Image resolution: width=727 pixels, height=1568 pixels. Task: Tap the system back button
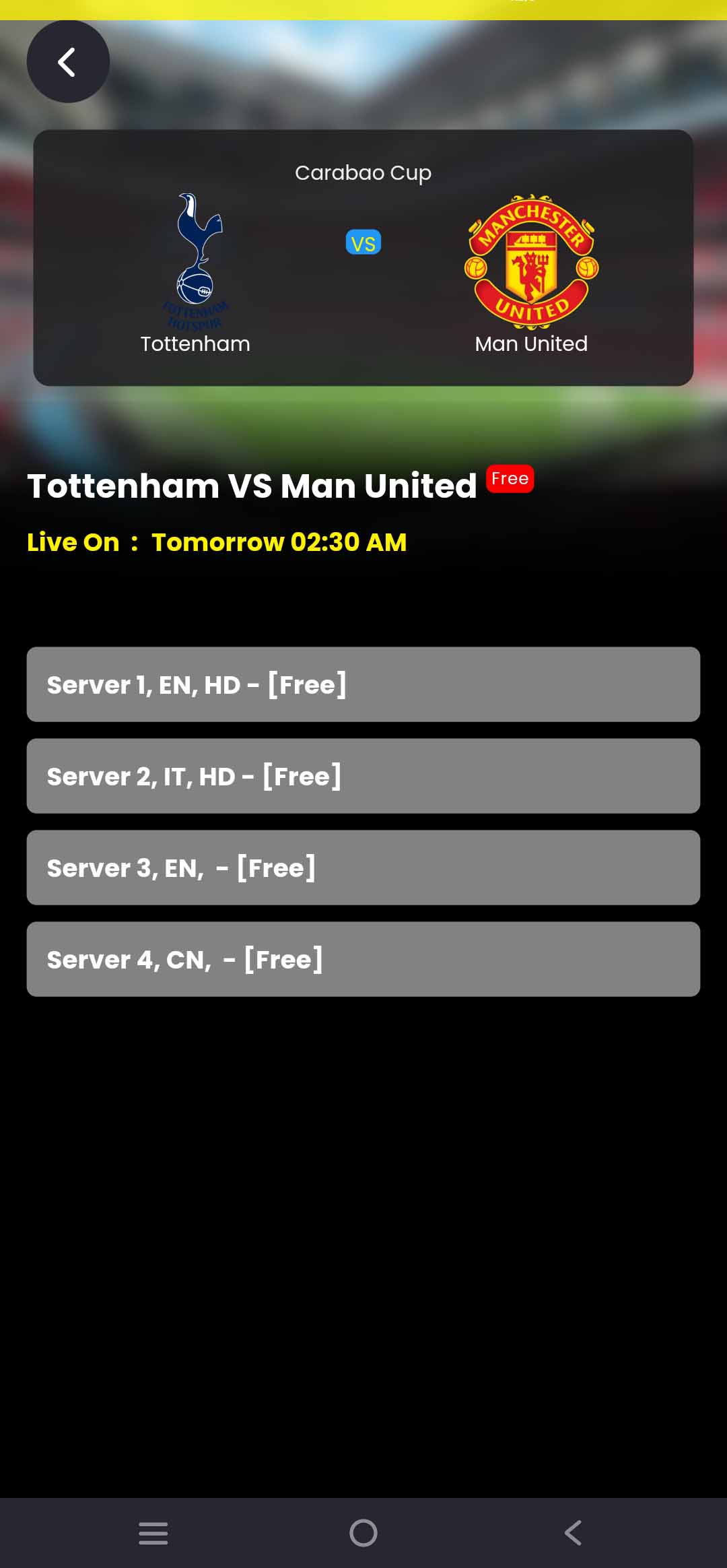point(573,1533)
